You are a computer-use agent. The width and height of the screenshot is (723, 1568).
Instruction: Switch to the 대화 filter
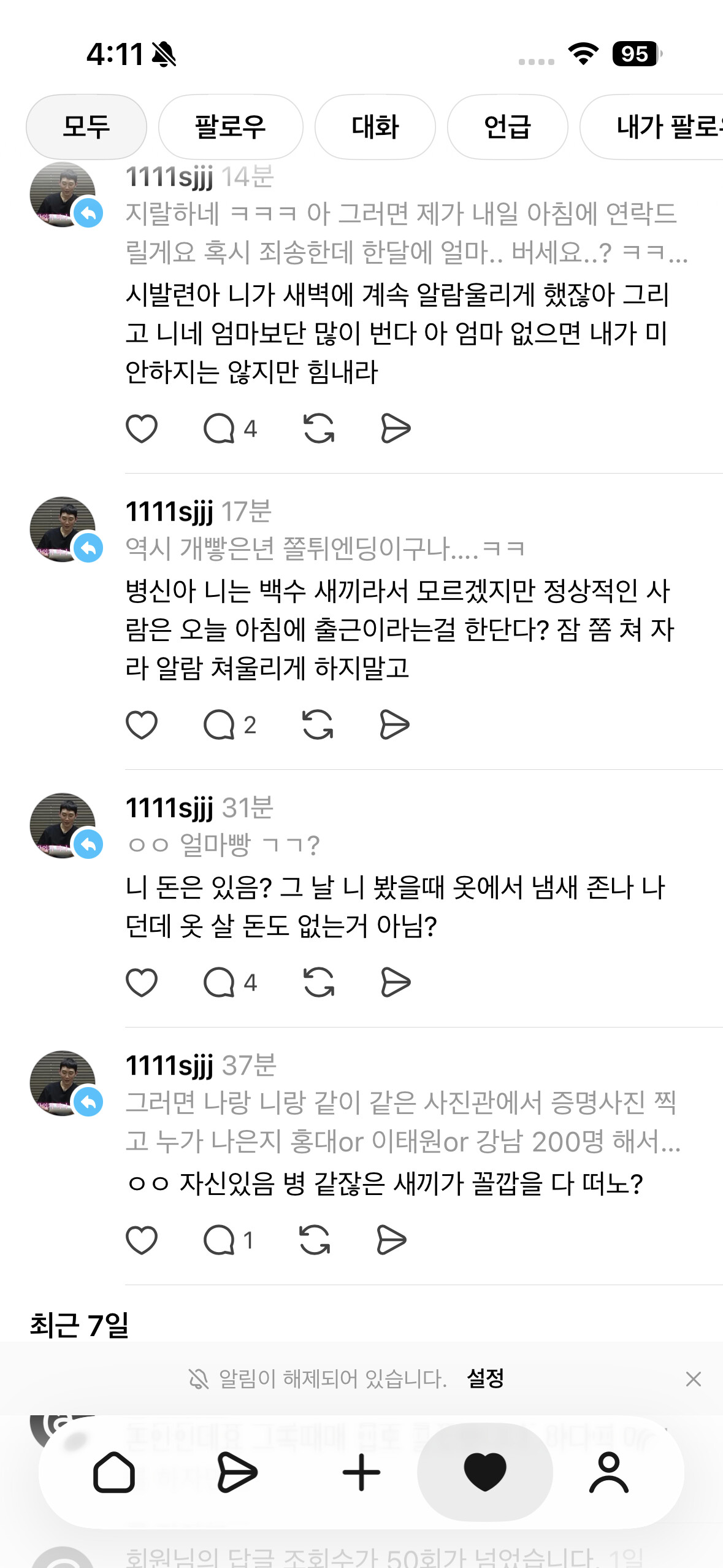point(375,127)
